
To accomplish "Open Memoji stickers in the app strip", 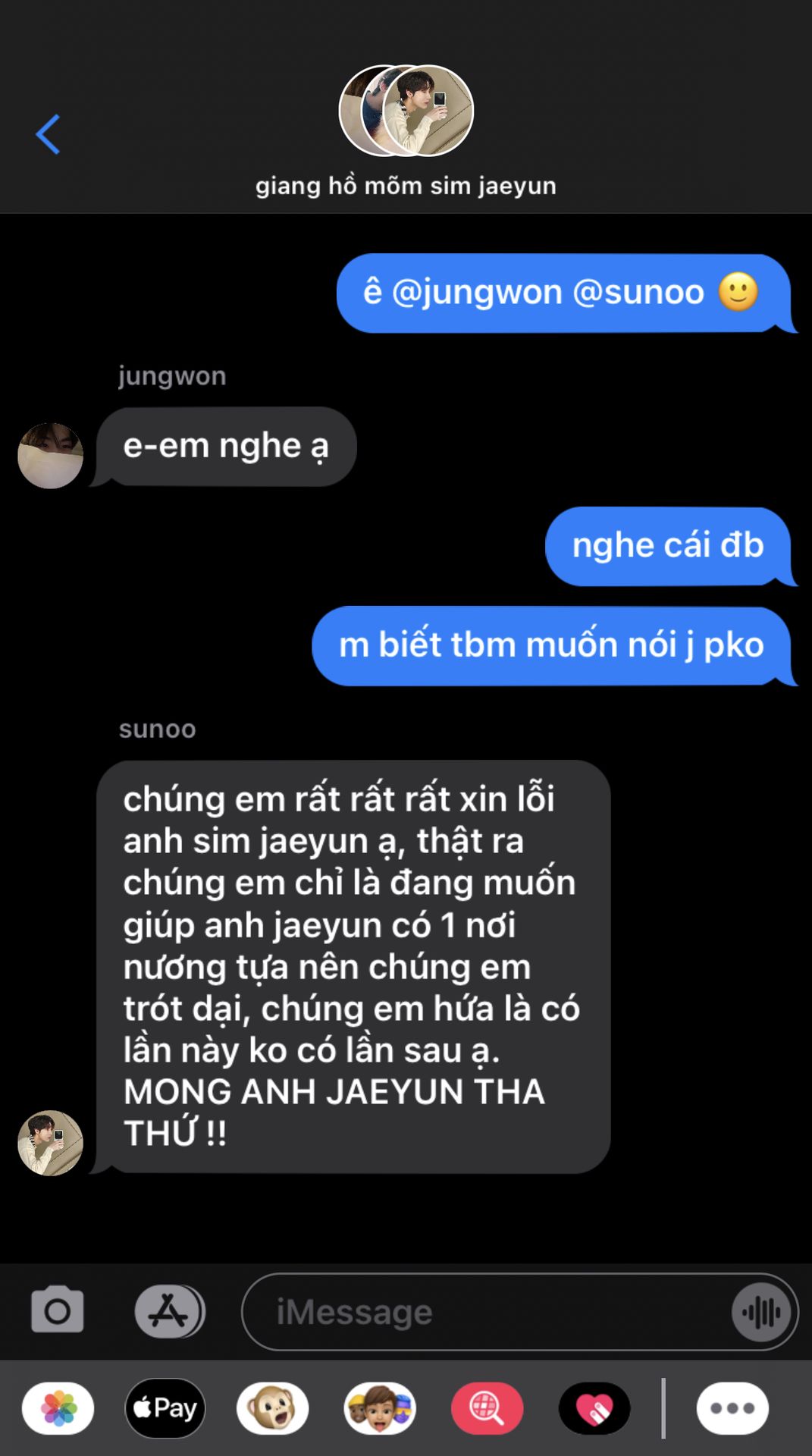I will pyautogui.click(x=380, y=1409).
